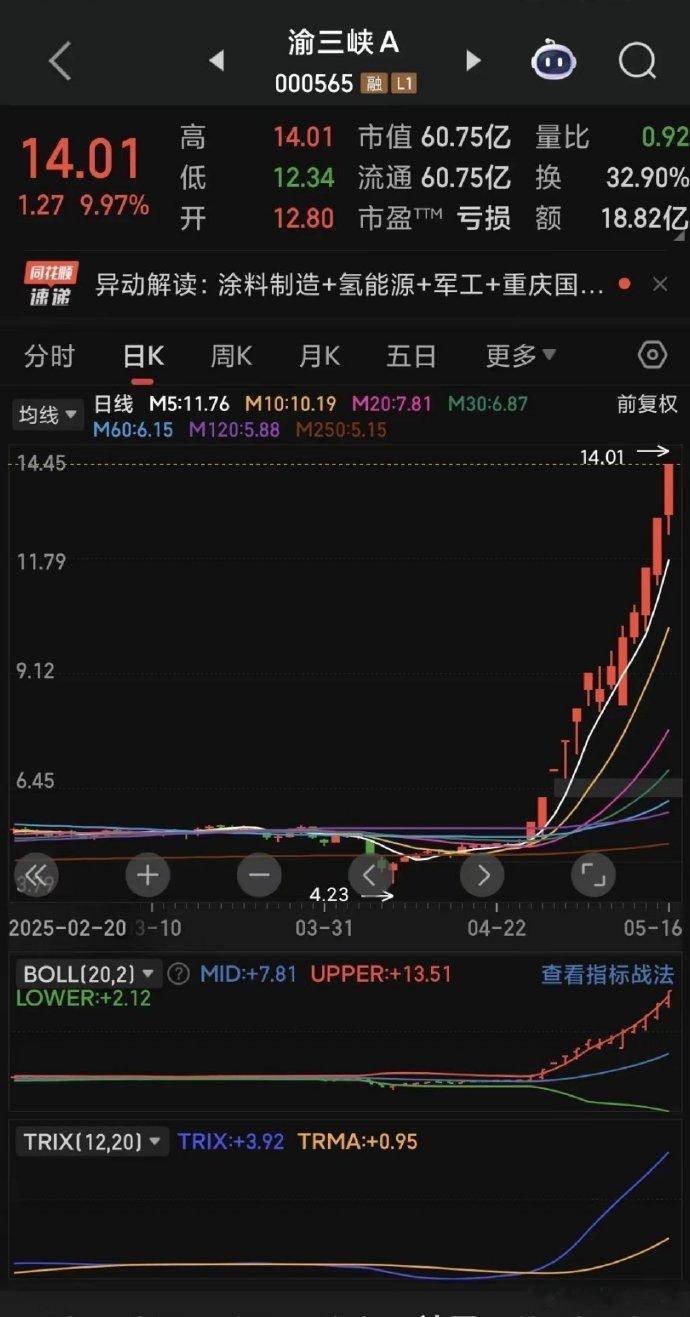Select the 周K chart tab
690x1317 pixels.
(231, 356)
